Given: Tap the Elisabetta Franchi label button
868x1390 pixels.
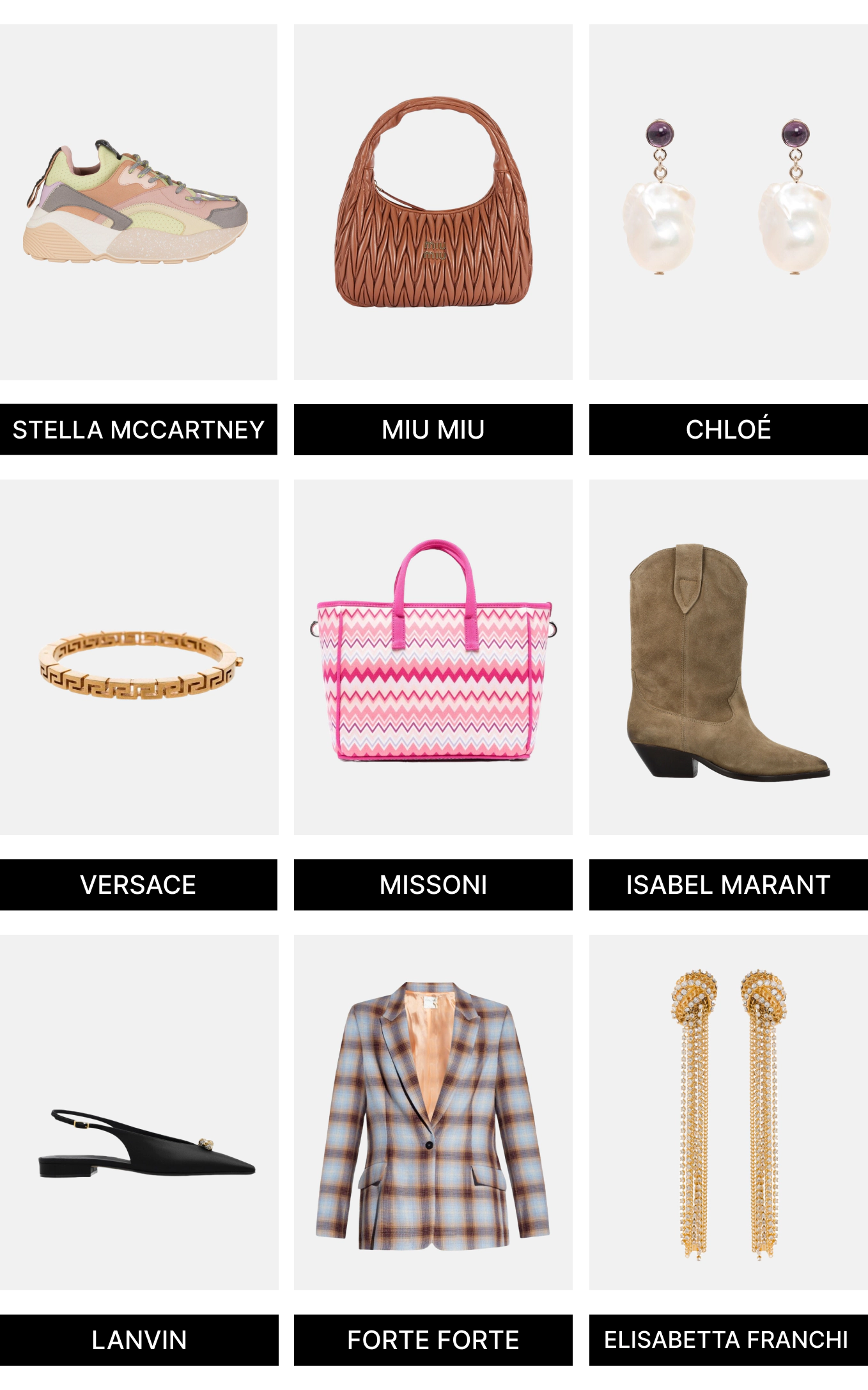Looking at the screenshot, I should 728,1339.
